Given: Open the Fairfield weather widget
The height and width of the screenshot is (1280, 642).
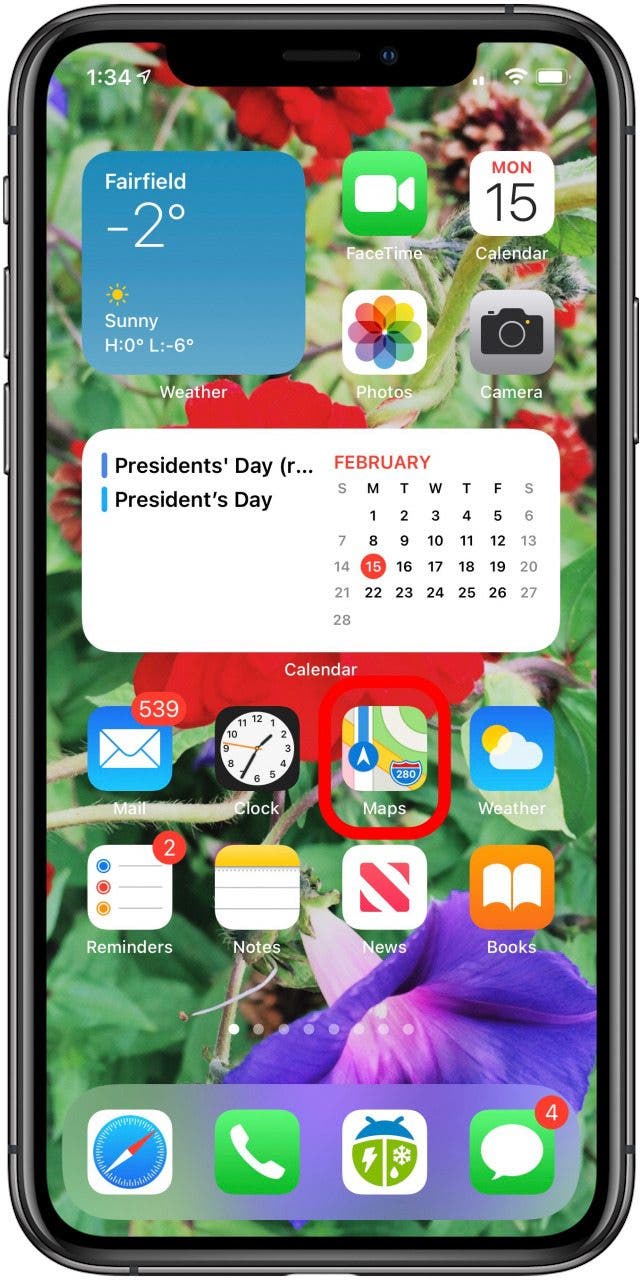Looking at the screenshot, I should (x=194, y=263).
